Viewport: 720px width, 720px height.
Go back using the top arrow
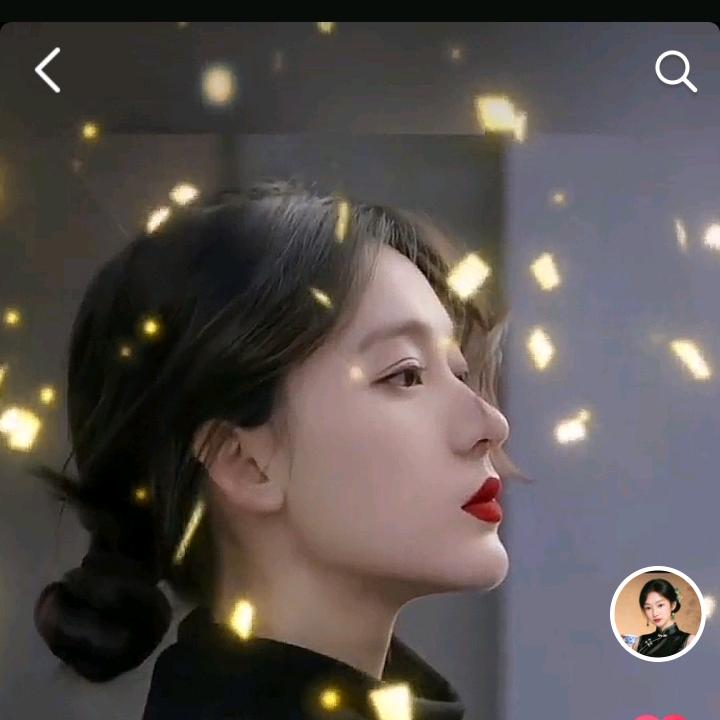[48, 70]
